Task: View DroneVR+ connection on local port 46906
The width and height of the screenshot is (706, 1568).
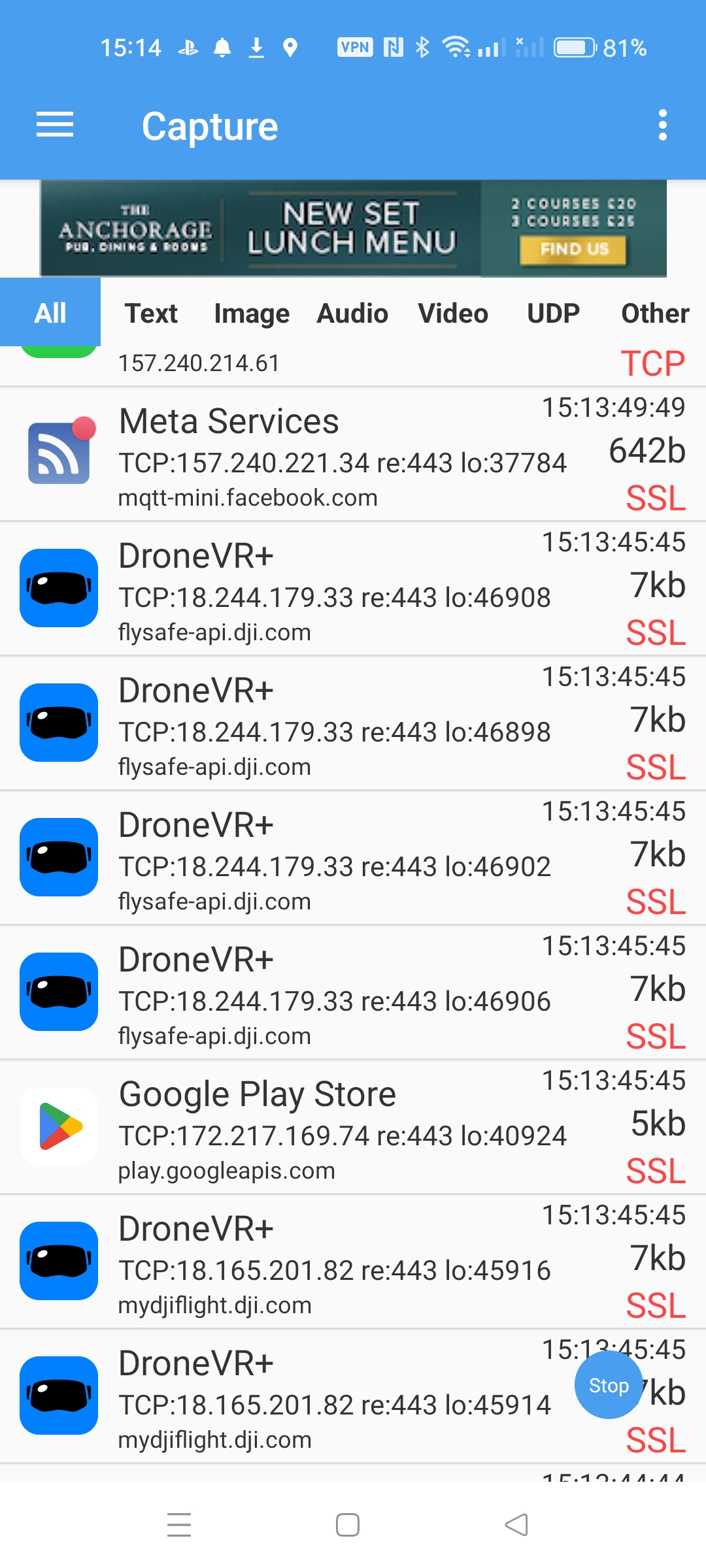Action: [x=353, y=993]
